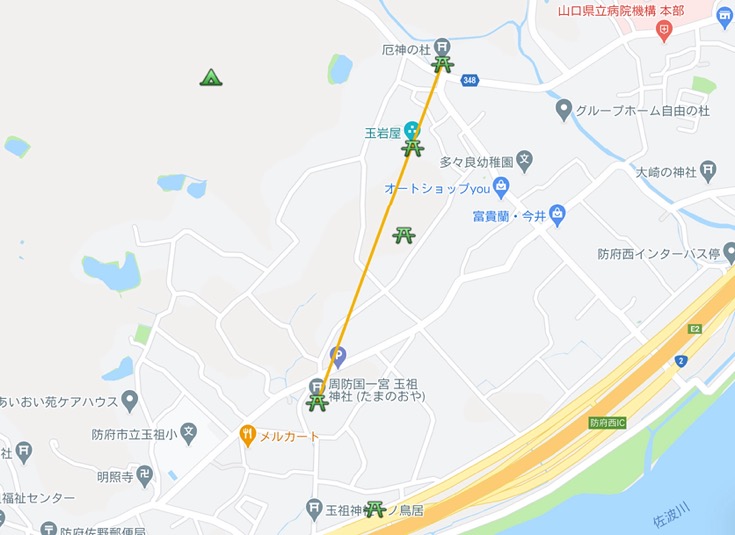
Task: Tap the 山口県立病院機構 本部 hospital marker
Action: point(664,32)
